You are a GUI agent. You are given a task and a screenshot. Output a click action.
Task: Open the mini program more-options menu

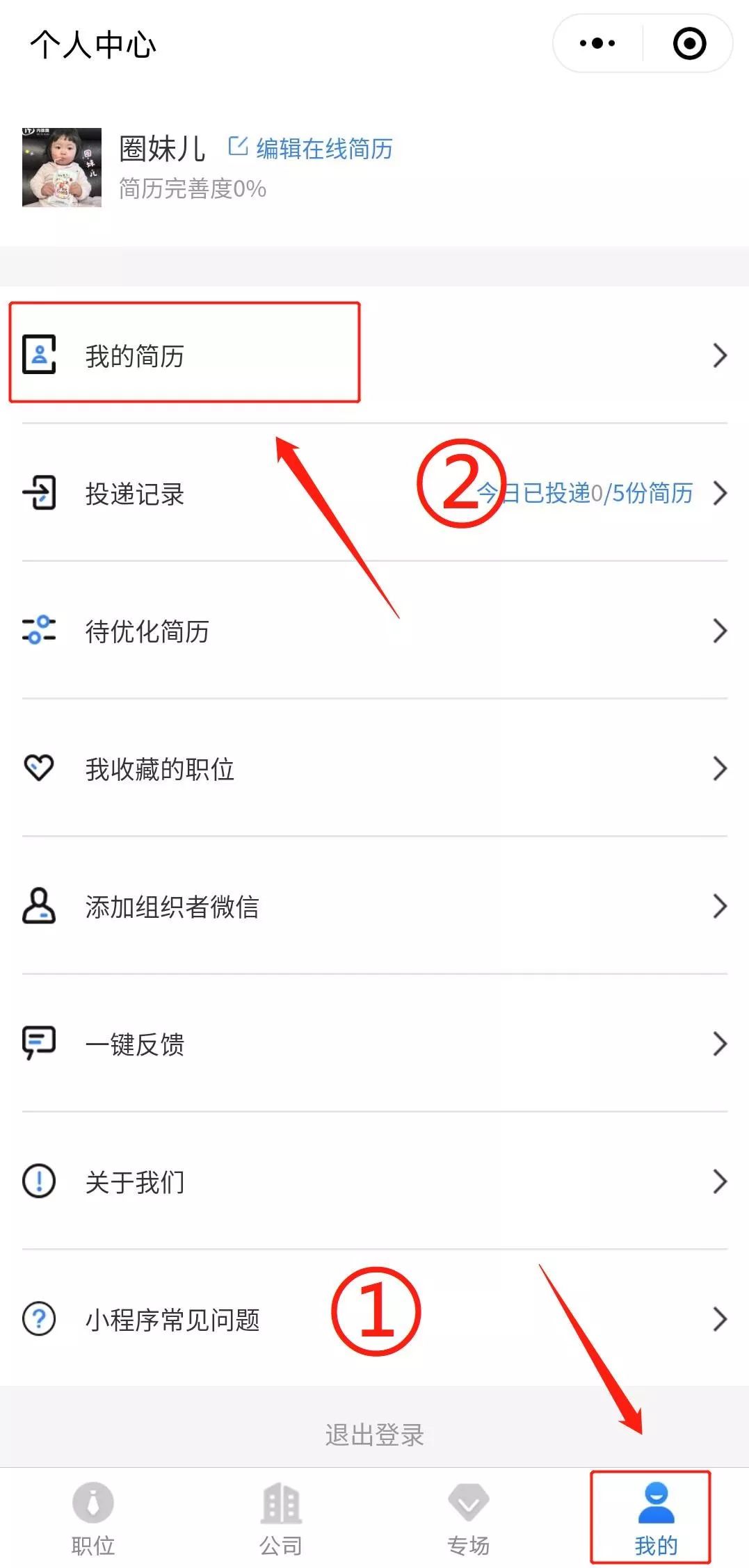(597, 43)
